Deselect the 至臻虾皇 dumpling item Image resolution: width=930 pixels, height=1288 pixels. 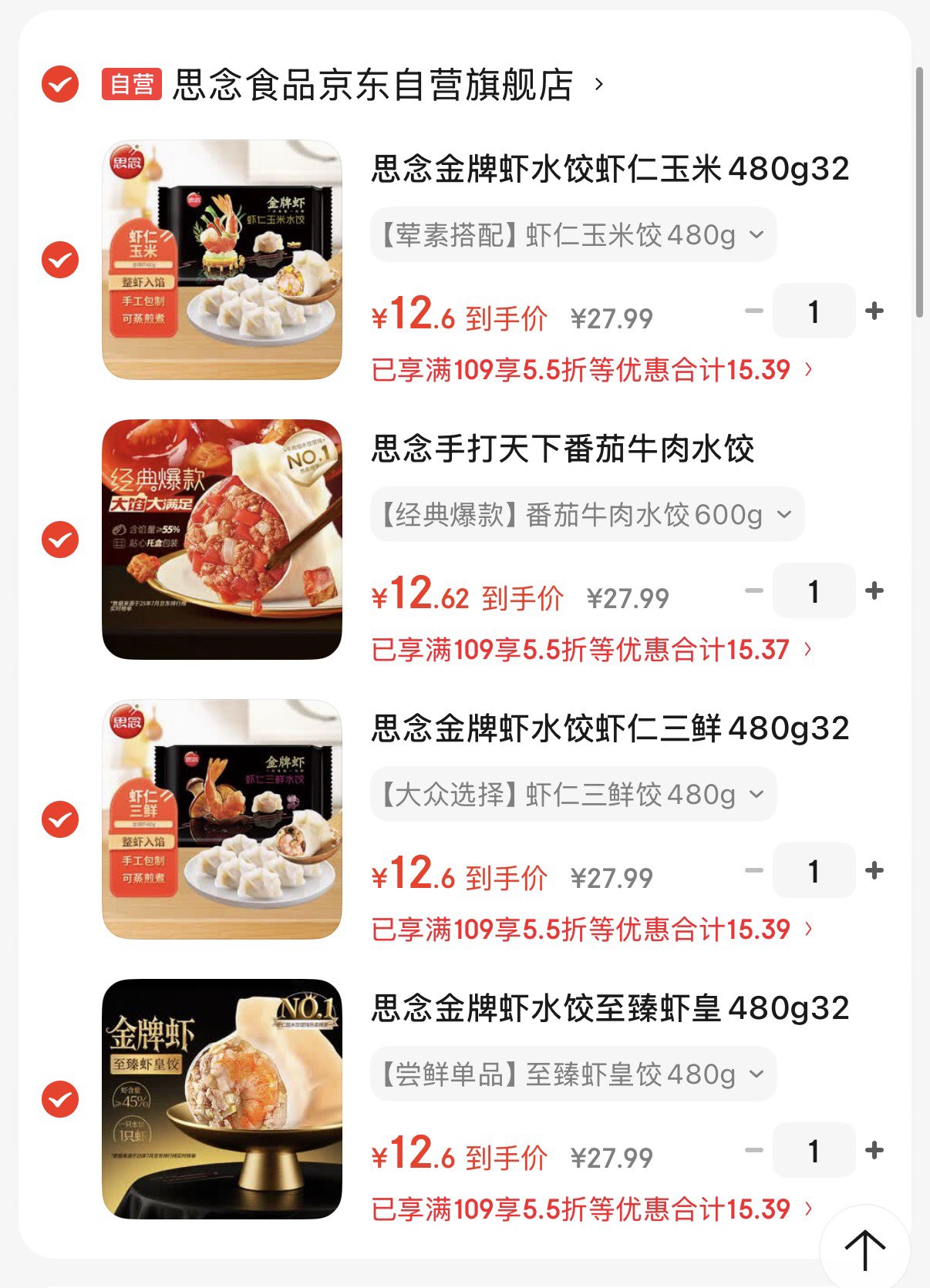(60, 1099)
